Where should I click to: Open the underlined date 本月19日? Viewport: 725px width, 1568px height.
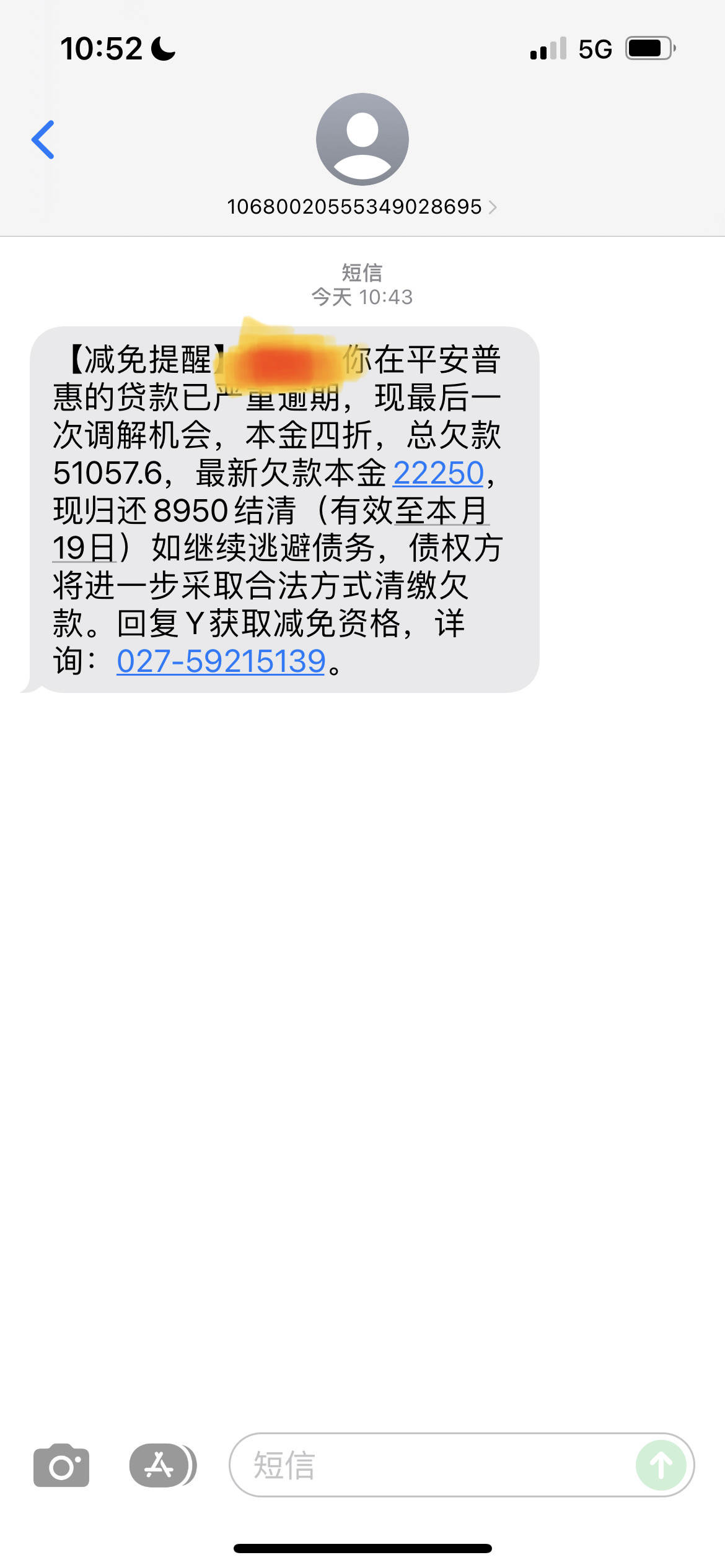coord(441,512)
